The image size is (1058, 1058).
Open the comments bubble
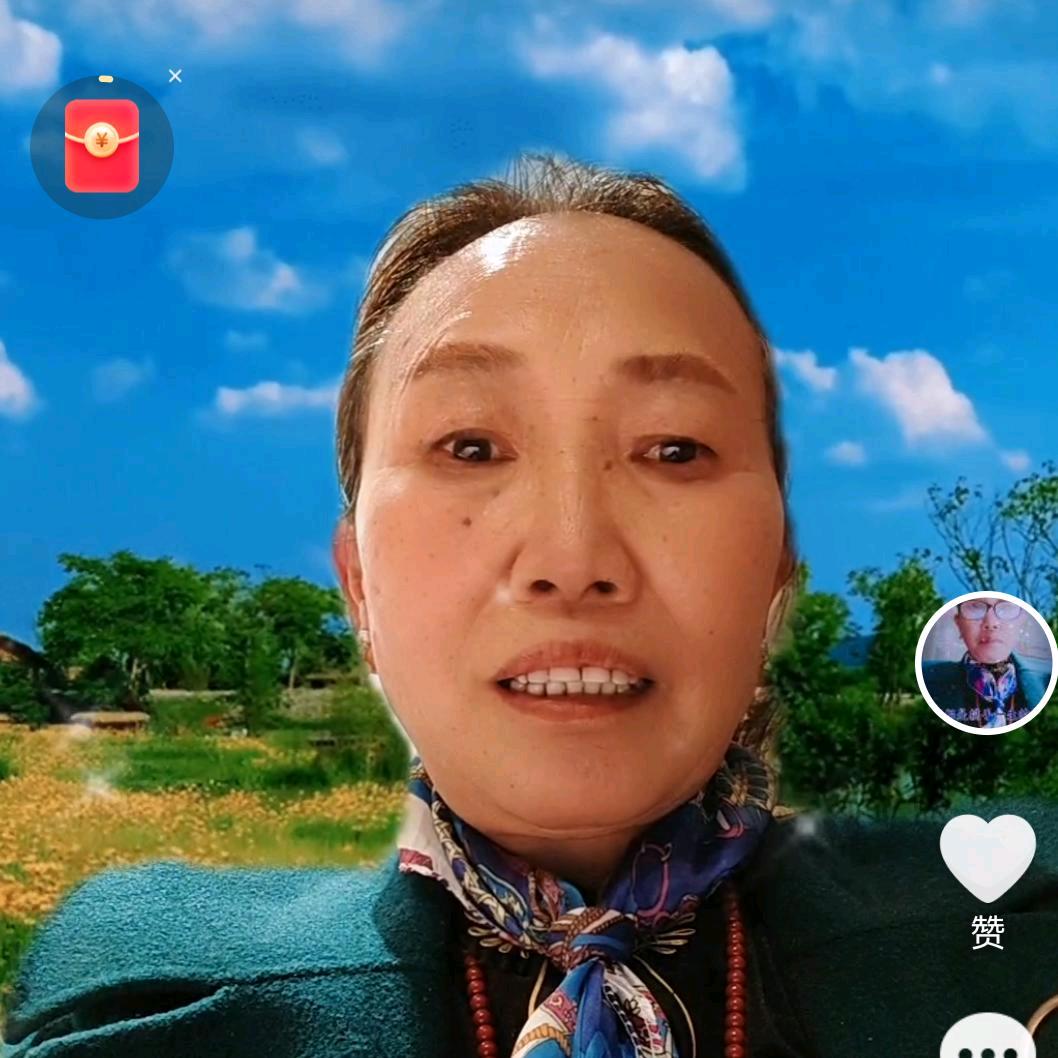point(988,1040)
